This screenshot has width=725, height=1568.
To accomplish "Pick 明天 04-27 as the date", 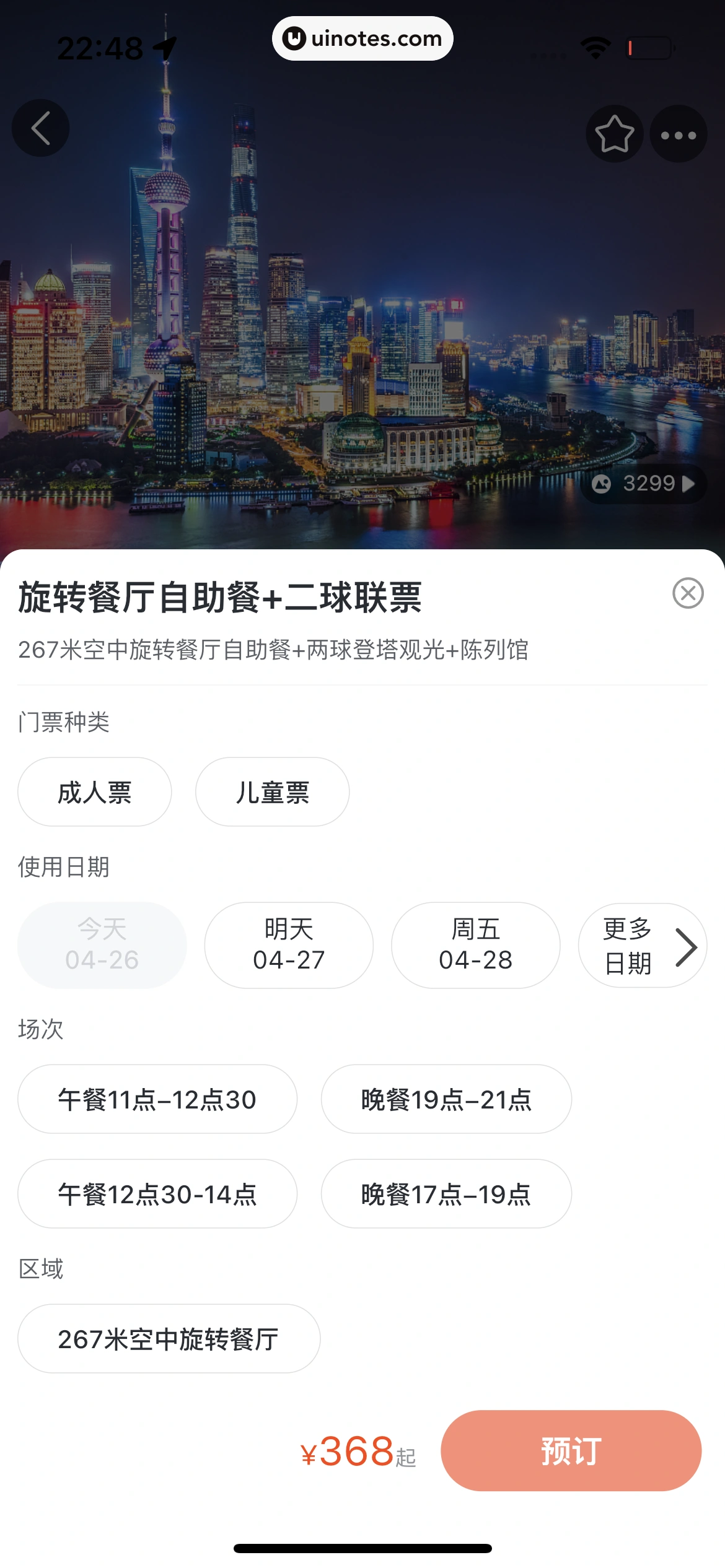I will 289,945.
